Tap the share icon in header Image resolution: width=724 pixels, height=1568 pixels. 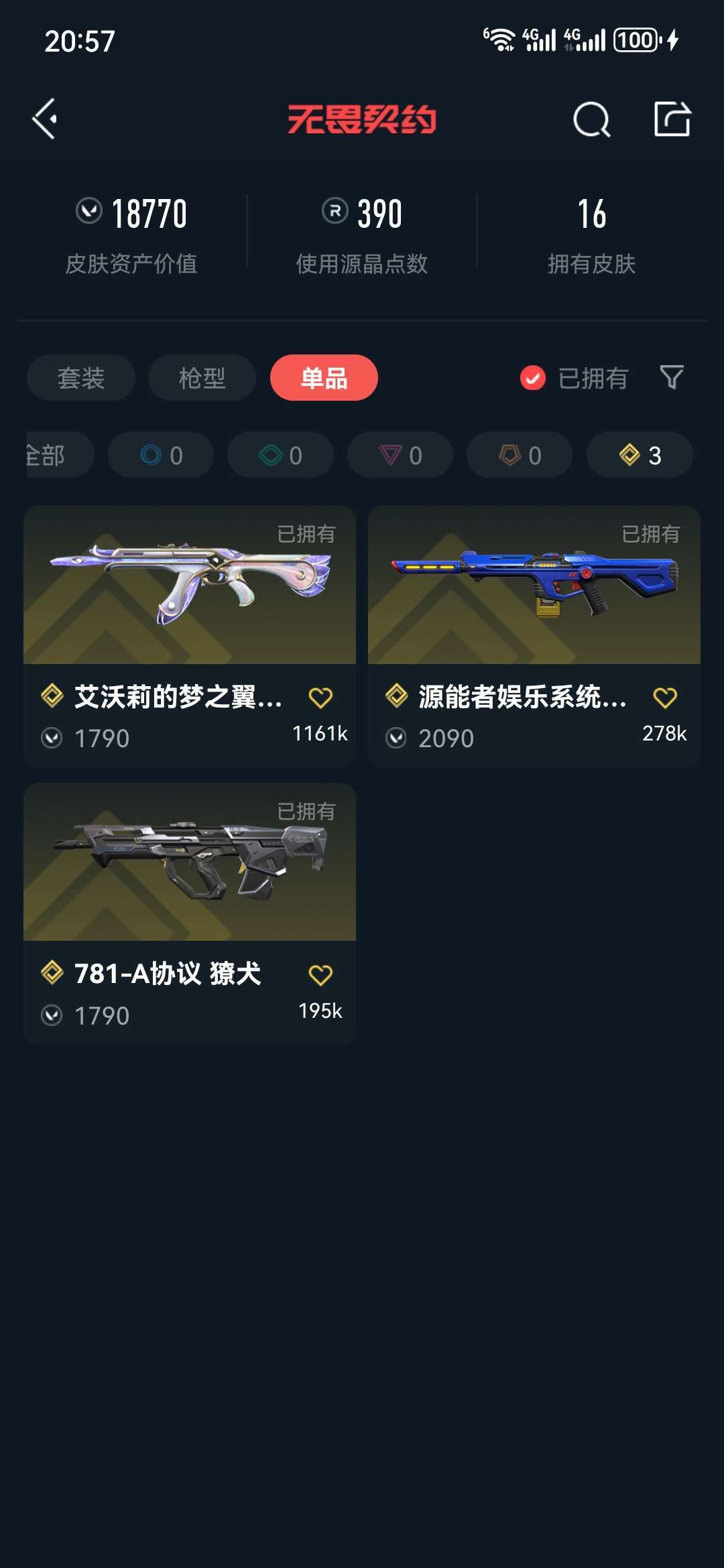point(672,119)
